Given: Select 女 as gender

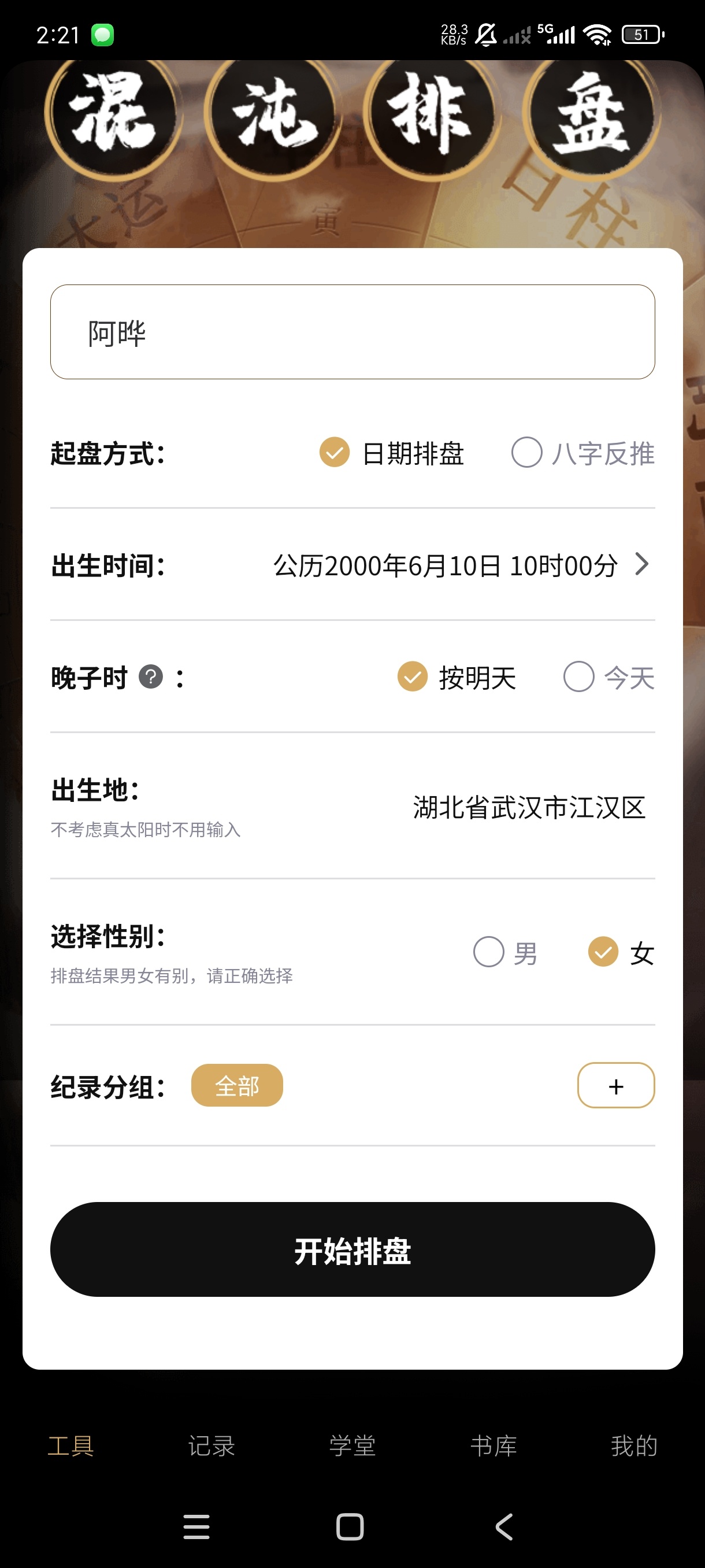Looking at the screenshot, I should click(621, 953).
